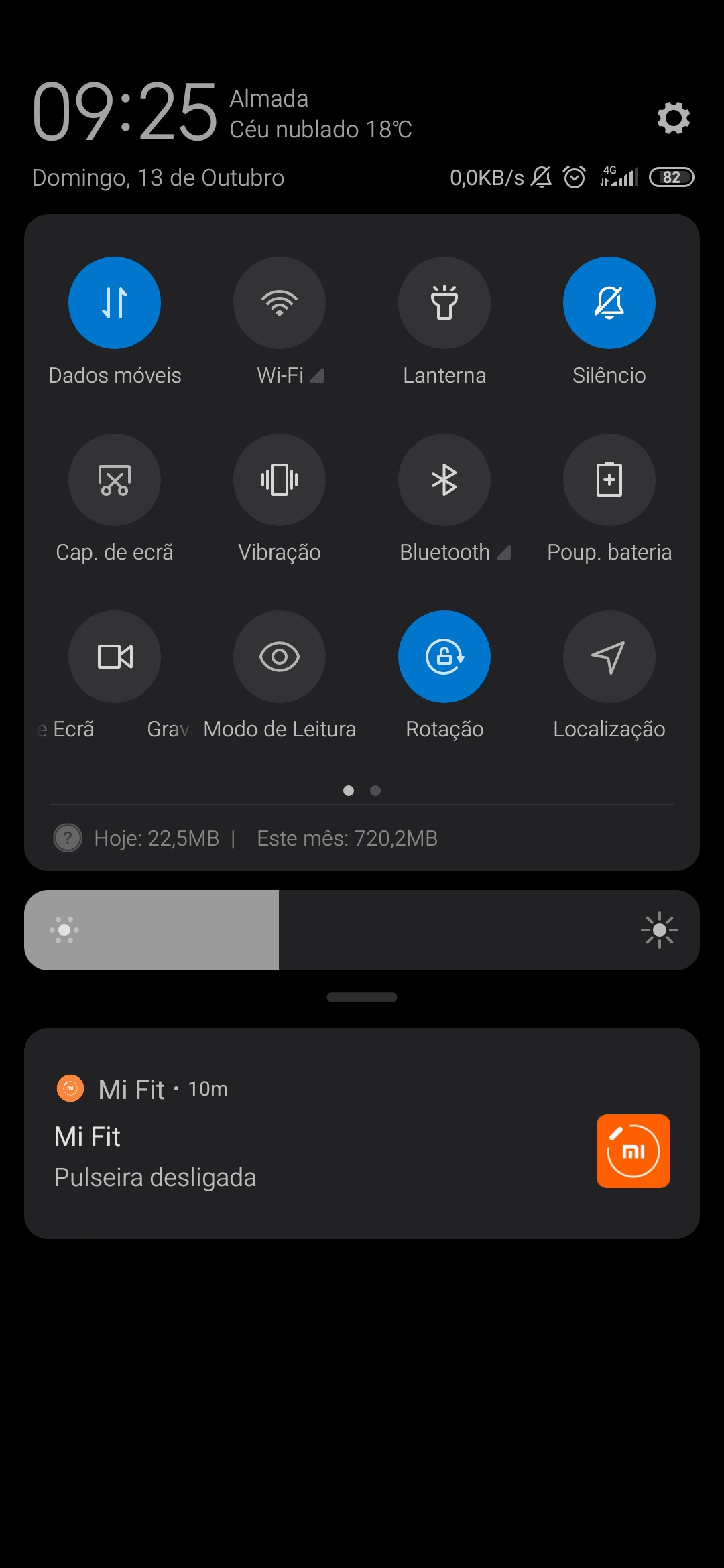Turn on the Lanterna flashlight
724x1568 pixels.
tap(444, 303)
